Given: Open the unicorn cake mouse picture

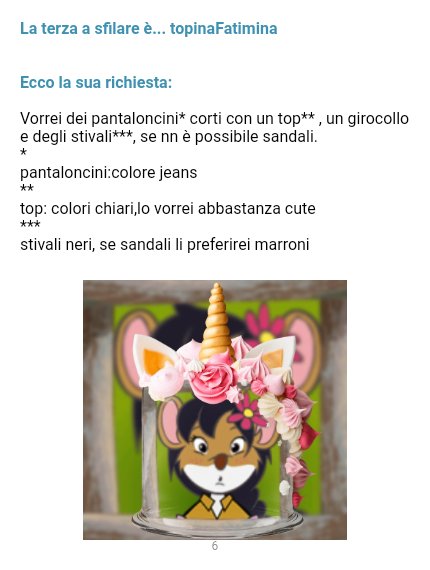Looking at the screenshot, I should [215, 410].
